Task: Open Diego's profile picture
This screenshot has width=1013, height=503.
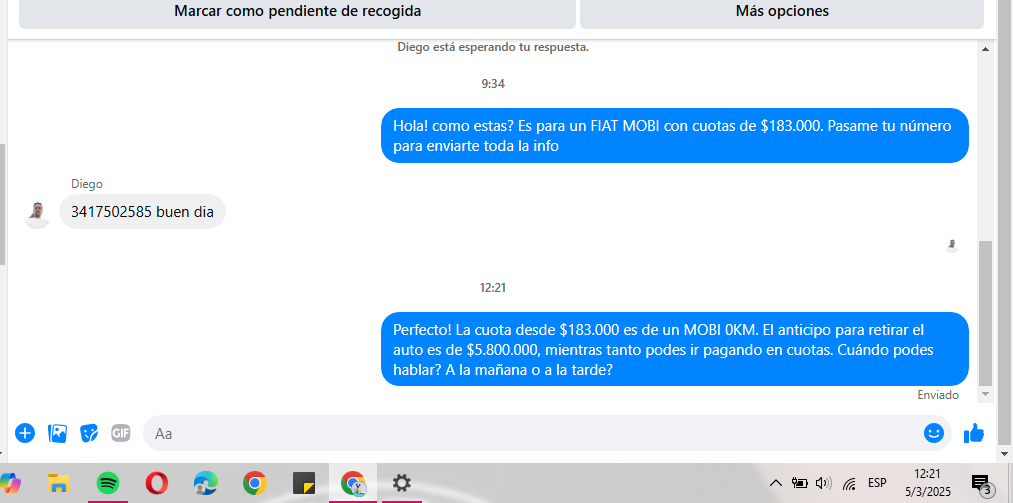Action: click(x=37, y=212)
